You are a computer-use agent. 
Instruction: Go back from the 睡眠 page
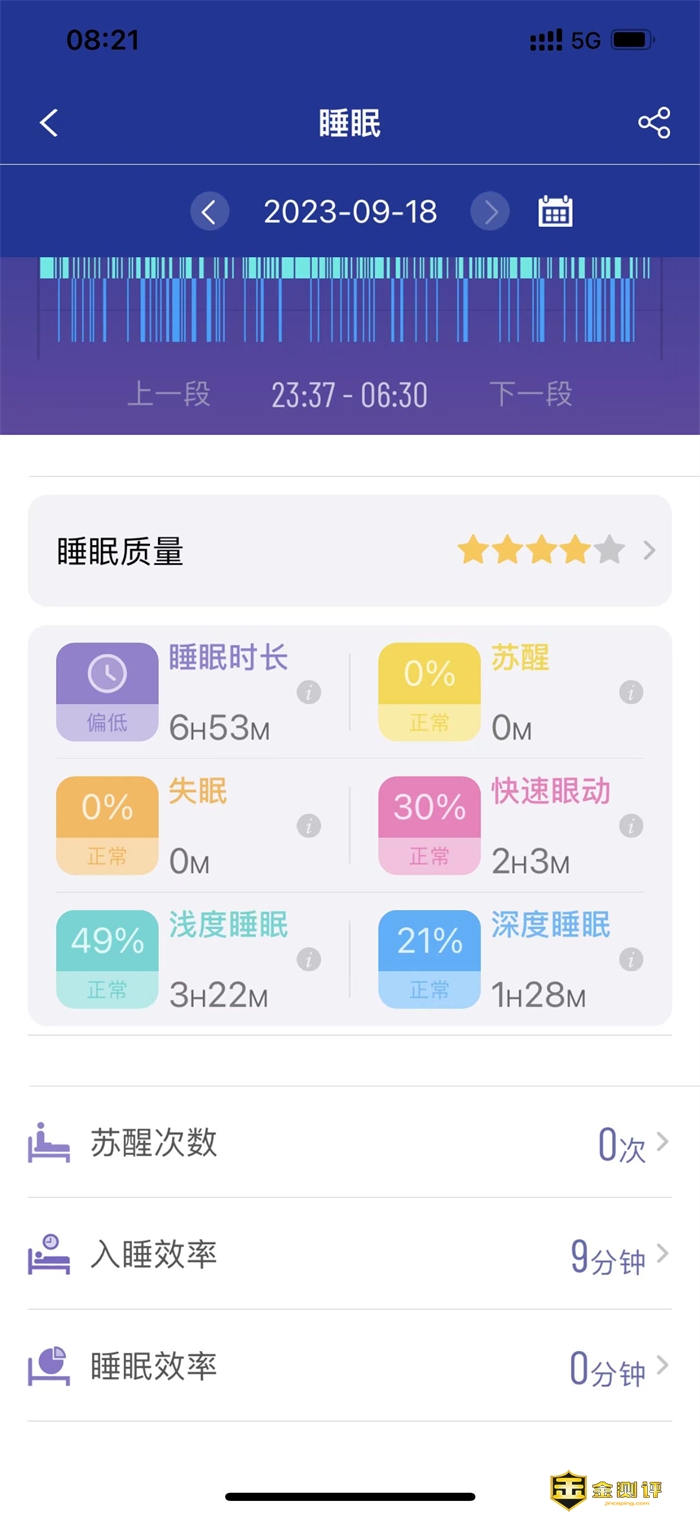[49, 123]
